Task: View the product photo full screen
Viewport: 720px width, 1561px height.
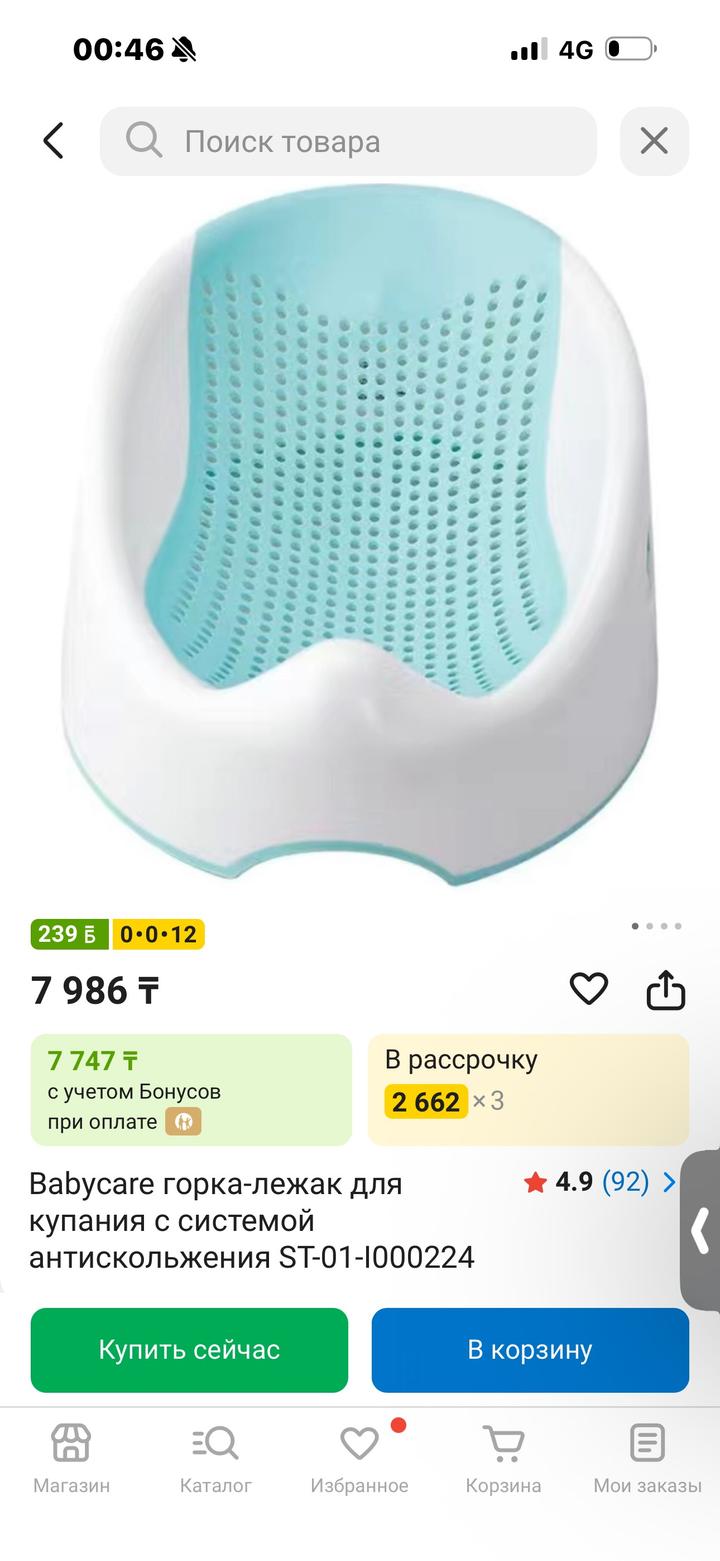Action: tap(360, 540)
